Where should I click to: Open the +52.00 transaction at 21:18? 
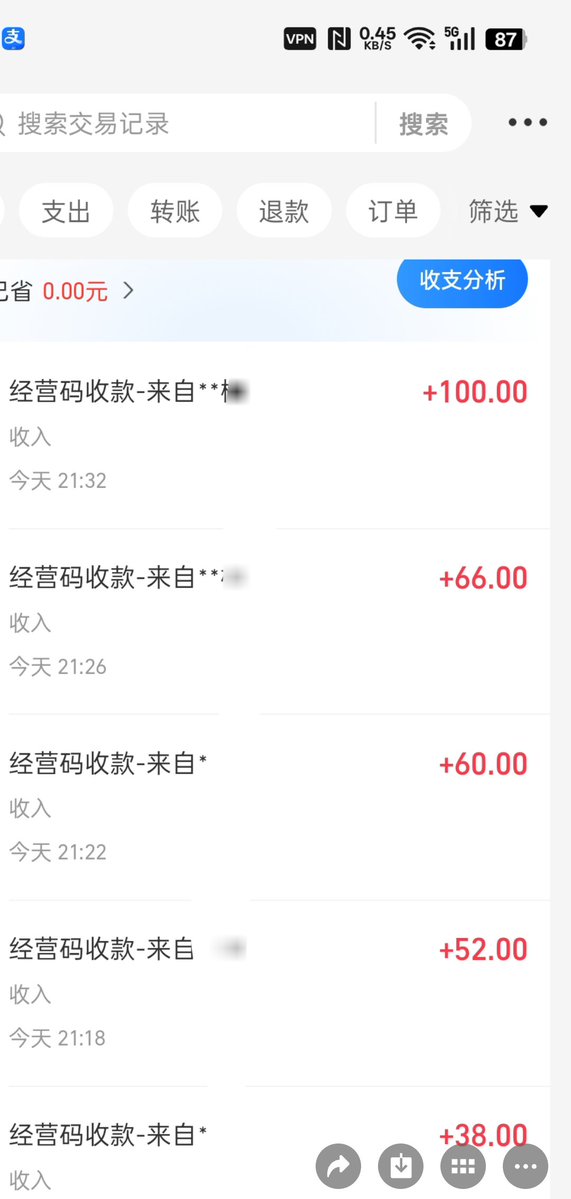pyautogui.click(x=274, y=993)
